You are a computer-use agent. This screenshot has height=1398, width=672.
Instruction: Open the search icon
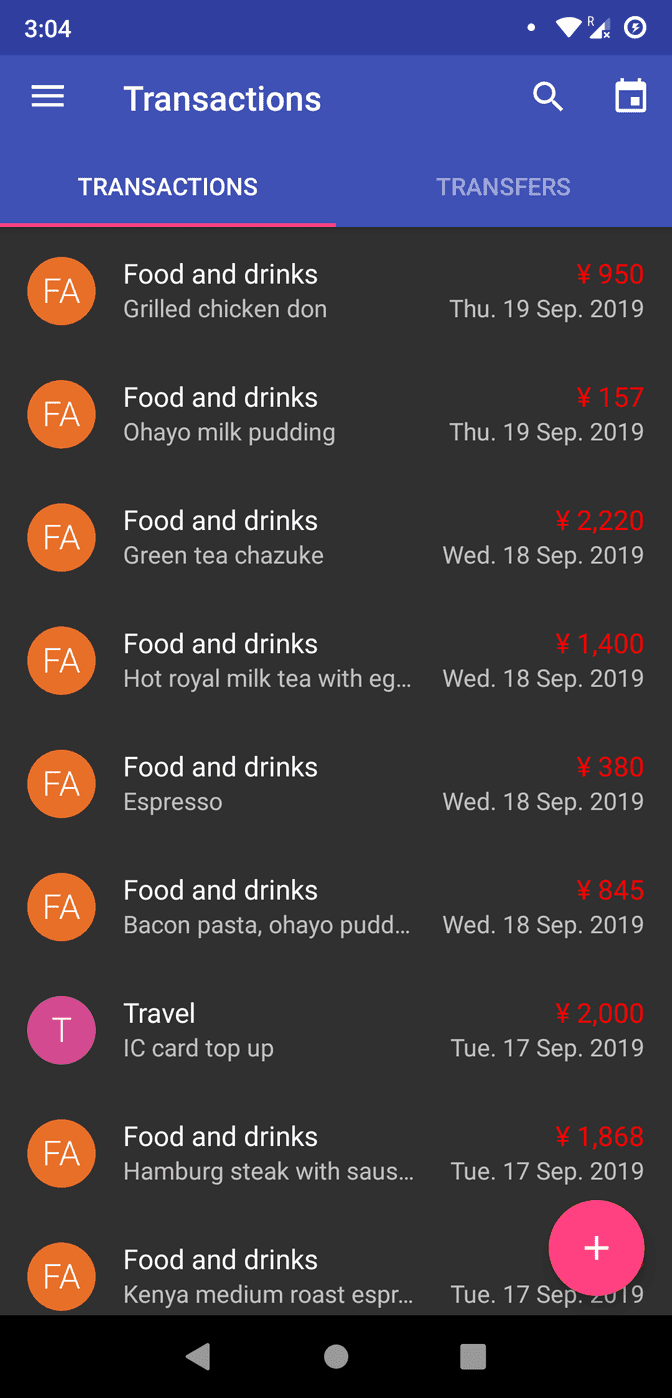548,97
